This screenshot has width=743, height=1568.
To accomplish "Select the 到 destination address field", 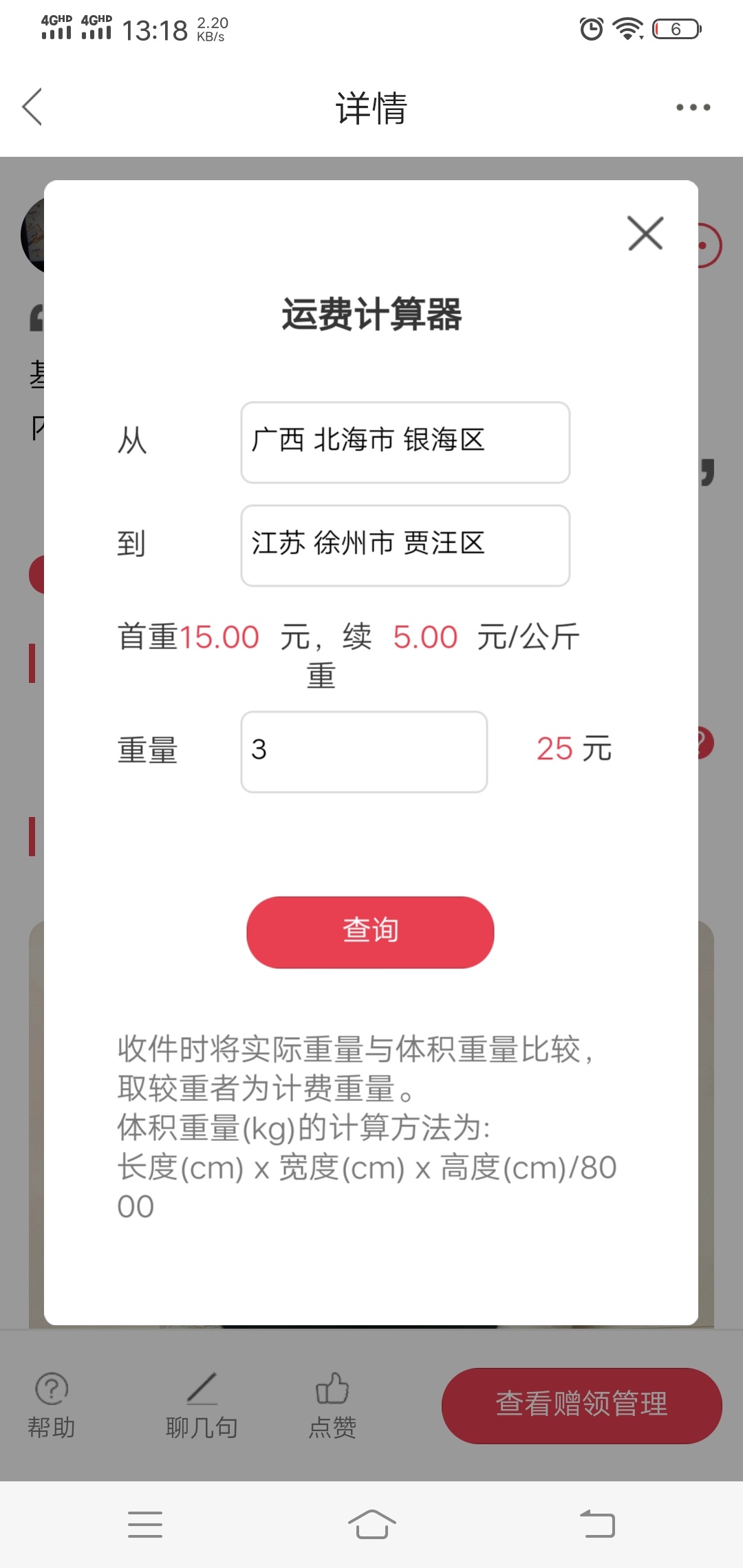I will [405, 545].
